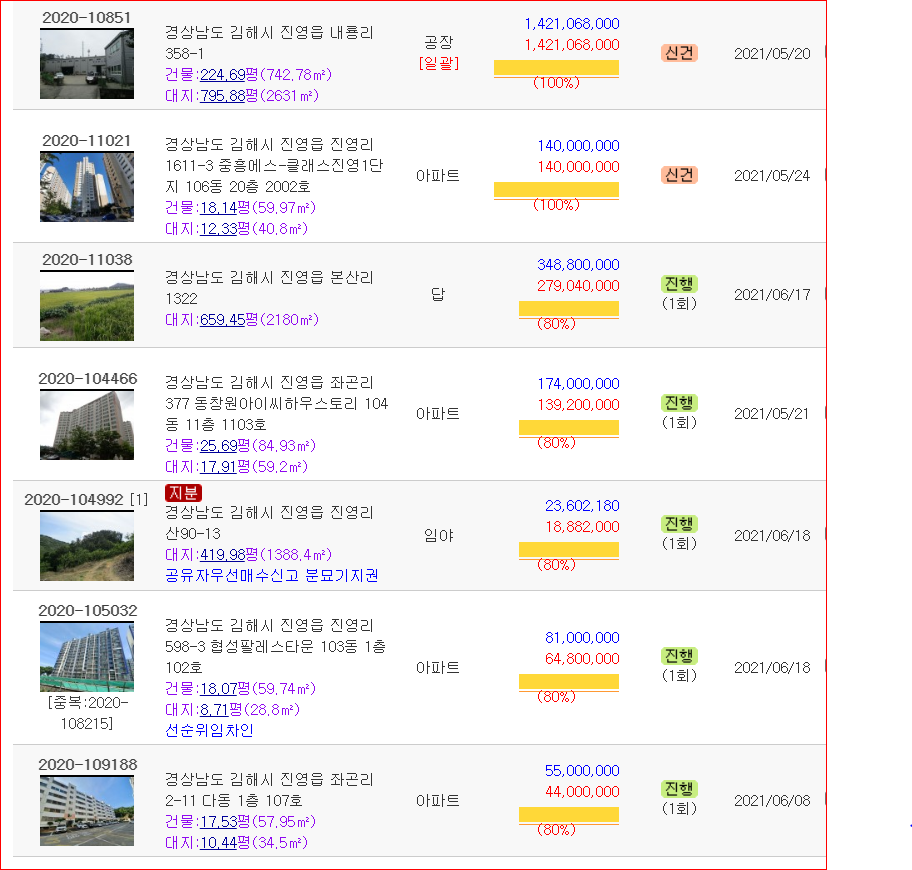
Task: View photo of 협성팔레스타운 apartment
Action: (x=86, y=657)
